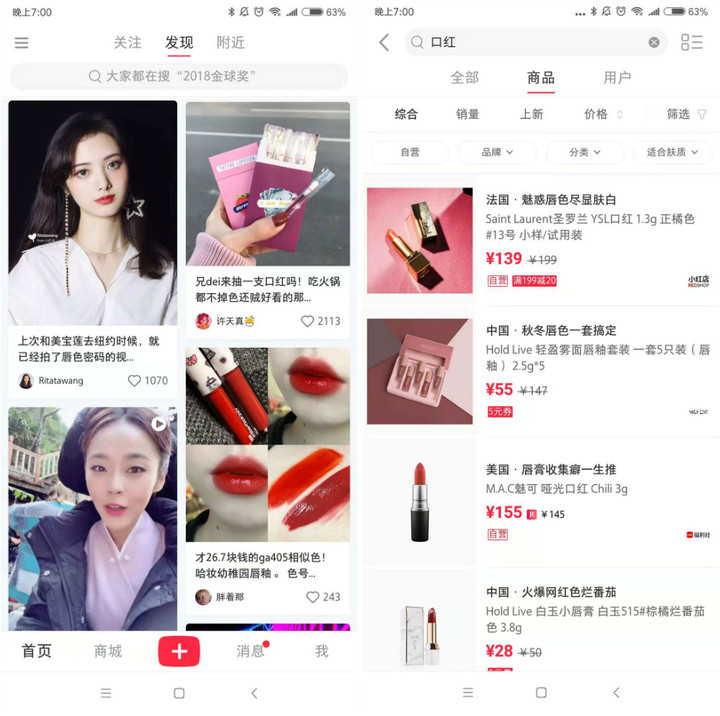This screenshot has height=716, width=720.
Task: Sort results by 销量
Action: click(467, 114)
